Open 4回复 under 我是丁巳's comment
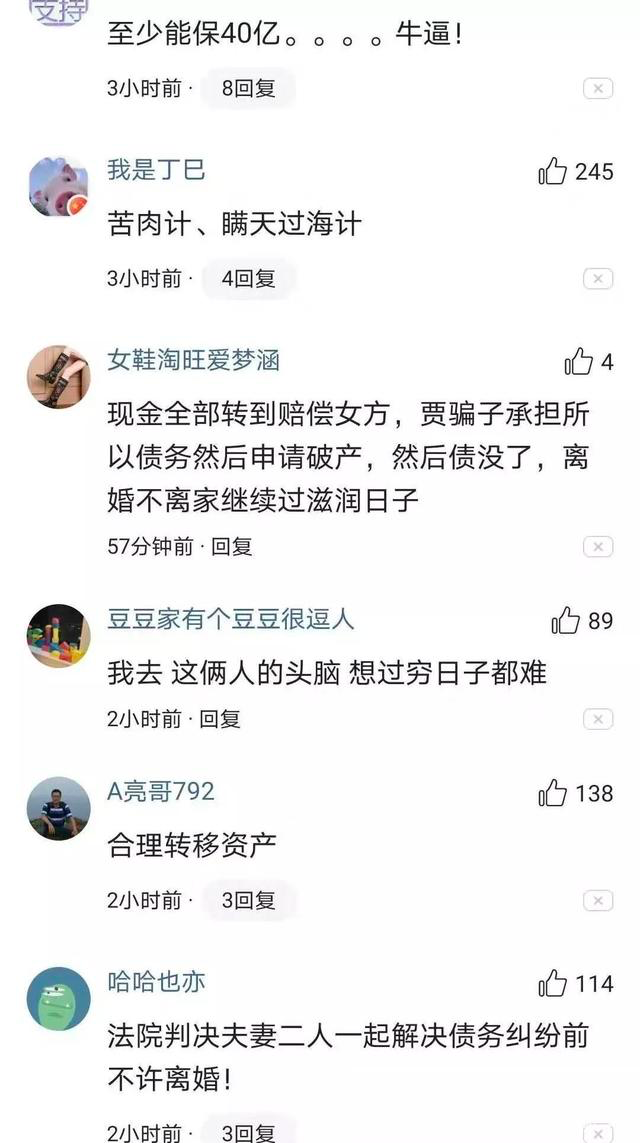The height and width of the screenshot is (1143, 640). click(249, 279)
